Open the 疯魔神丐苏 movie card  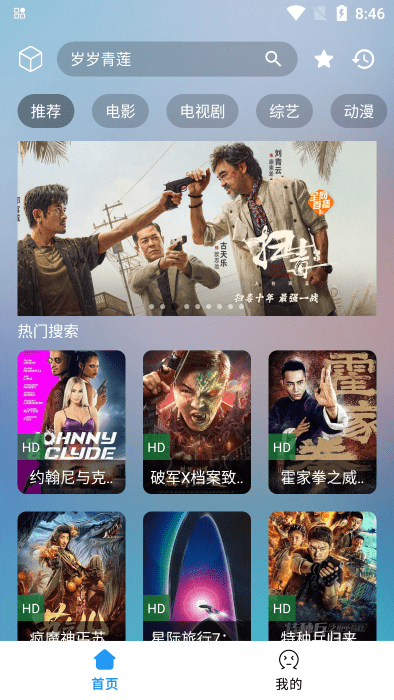71,576
